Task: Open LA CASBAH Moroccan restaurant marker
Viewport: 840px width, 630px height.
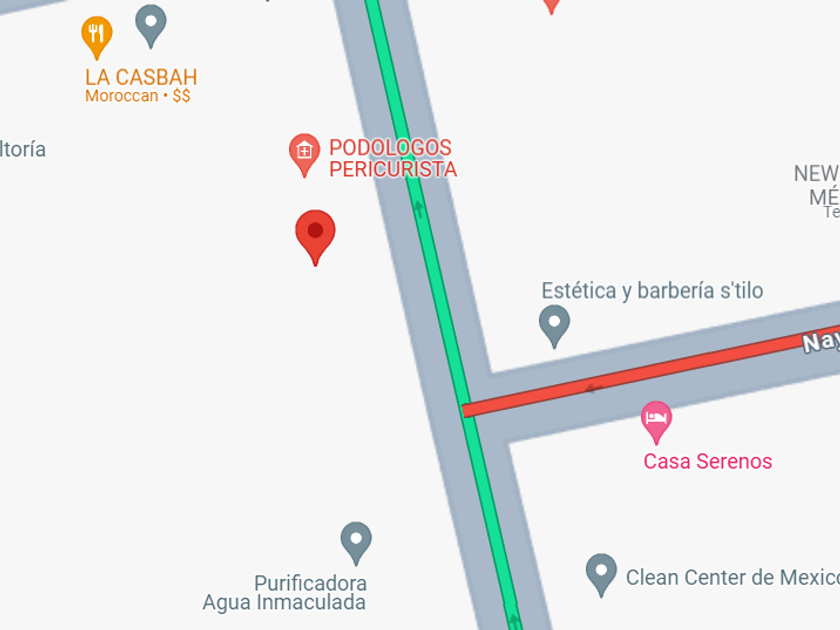Action: point(97,36)
